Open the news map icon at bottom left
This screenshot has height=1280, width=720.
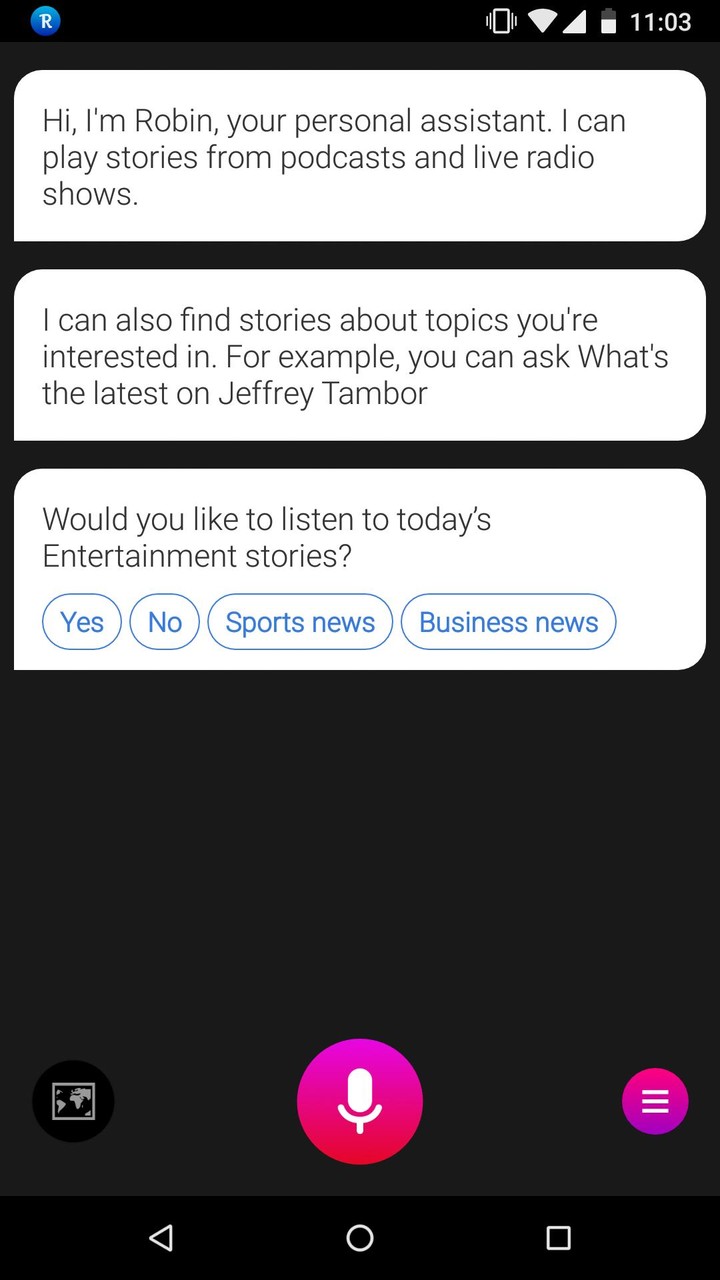[73, 1100]
